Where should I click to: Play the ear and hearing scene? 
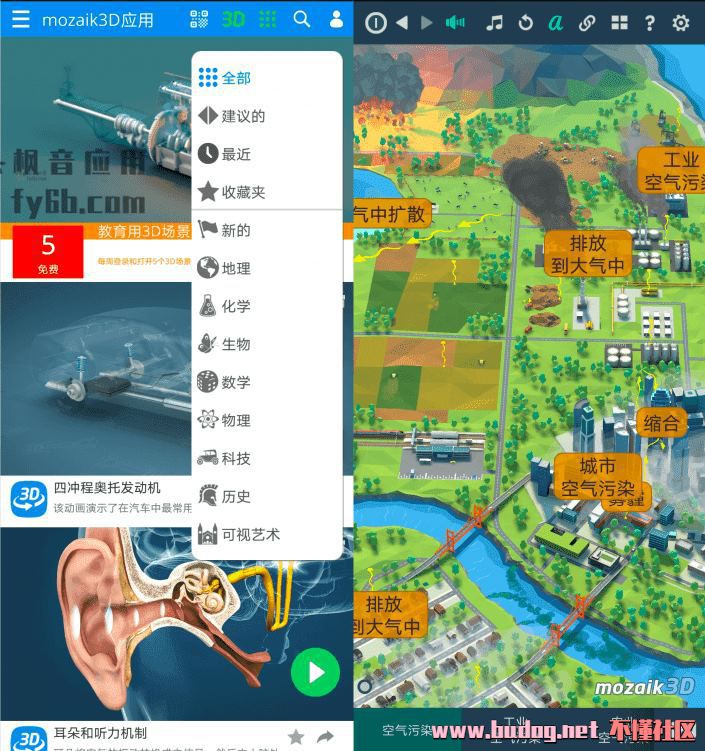(315, 671)
